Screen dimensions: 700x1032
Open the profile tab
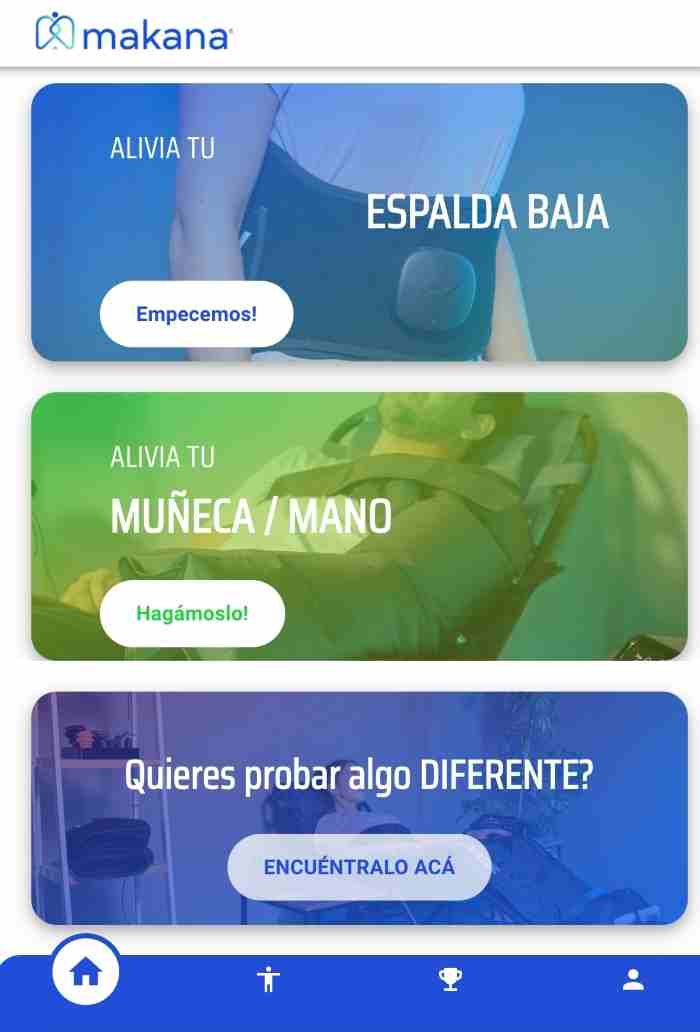click(633, 979)
